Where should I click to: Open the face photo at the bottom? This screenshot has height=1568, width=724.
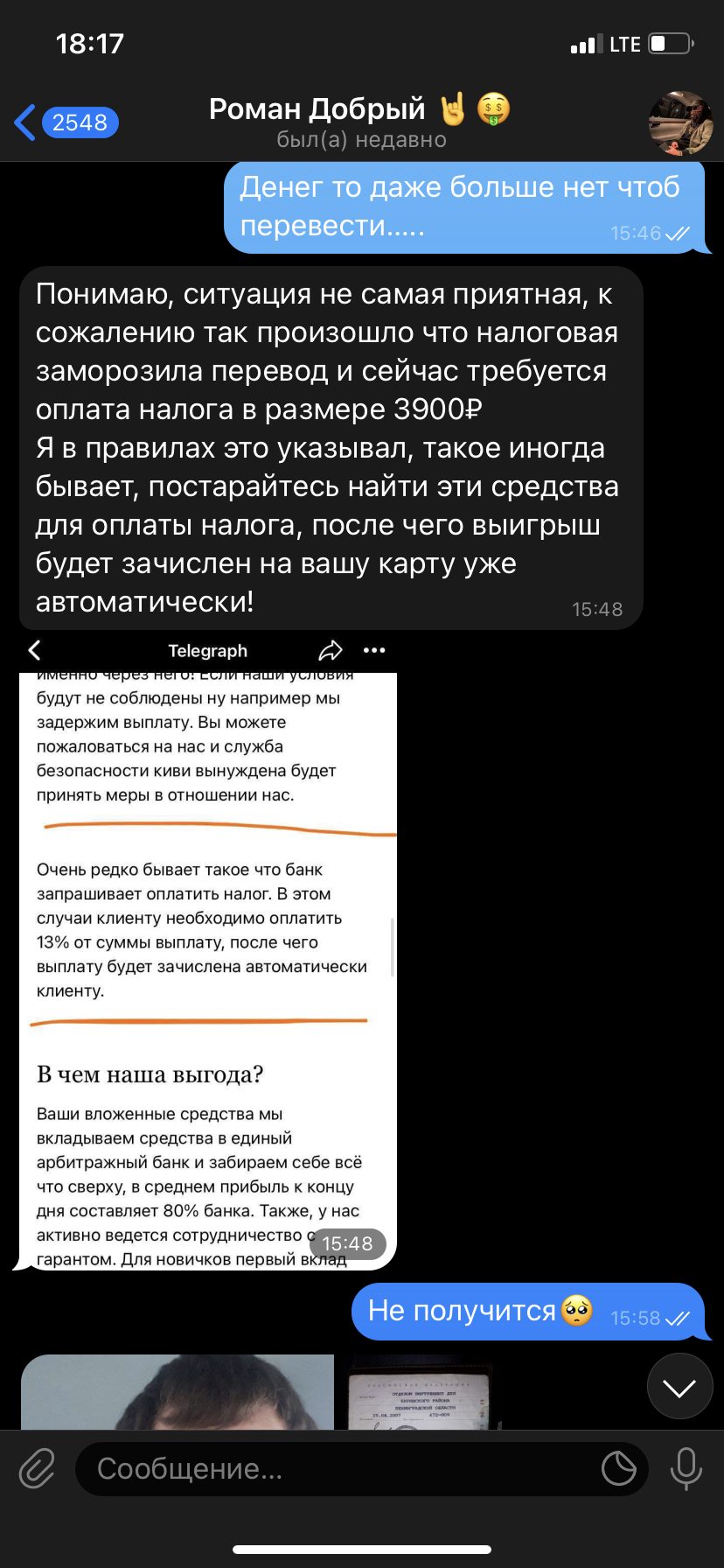(178, 1392)
